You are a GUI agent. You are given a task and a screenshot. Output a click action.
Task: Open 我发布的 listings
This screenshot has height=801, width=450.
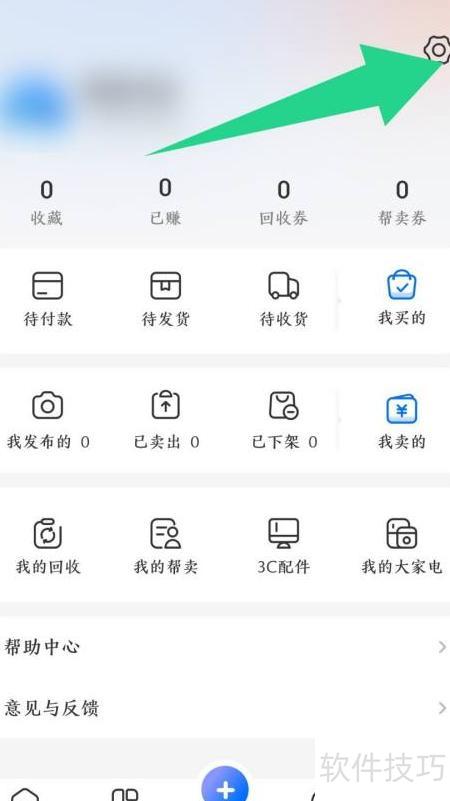[x=48, y=420]
